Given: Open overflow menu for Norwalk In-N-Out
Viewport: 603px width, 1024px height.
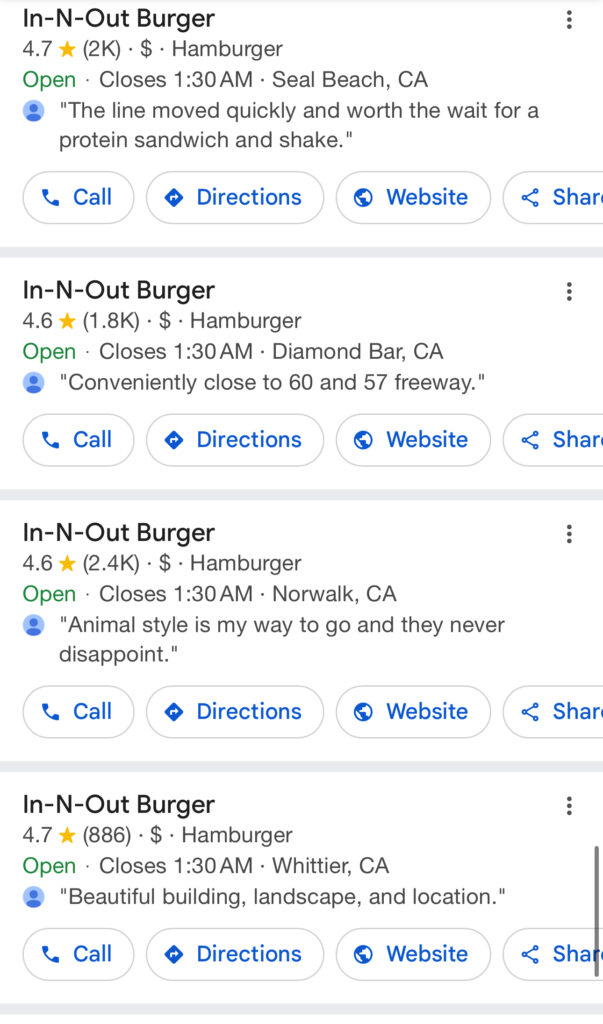Looking at the screenshot, I should (x=569, y=534).
